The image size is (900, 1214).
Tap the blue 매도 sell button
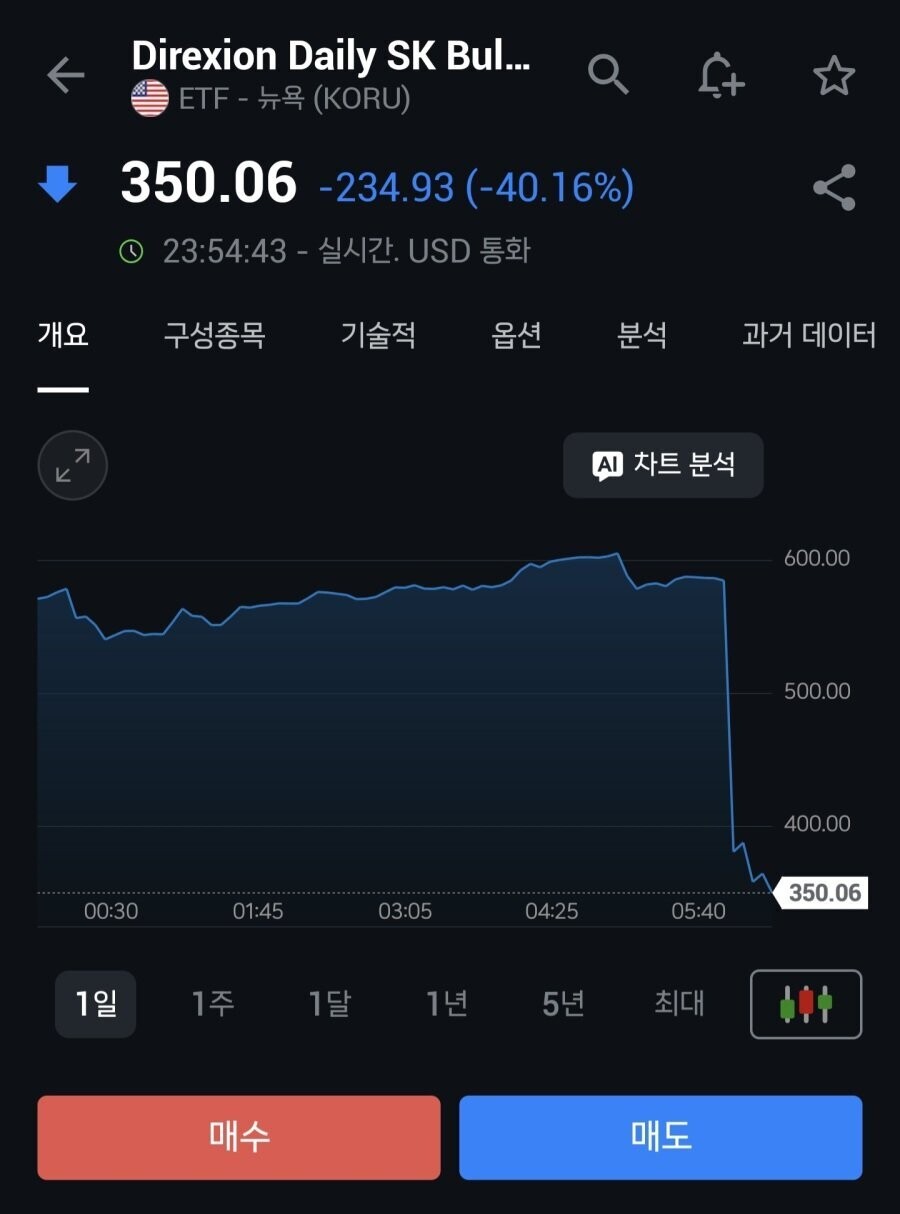[x=661, y=1137]
